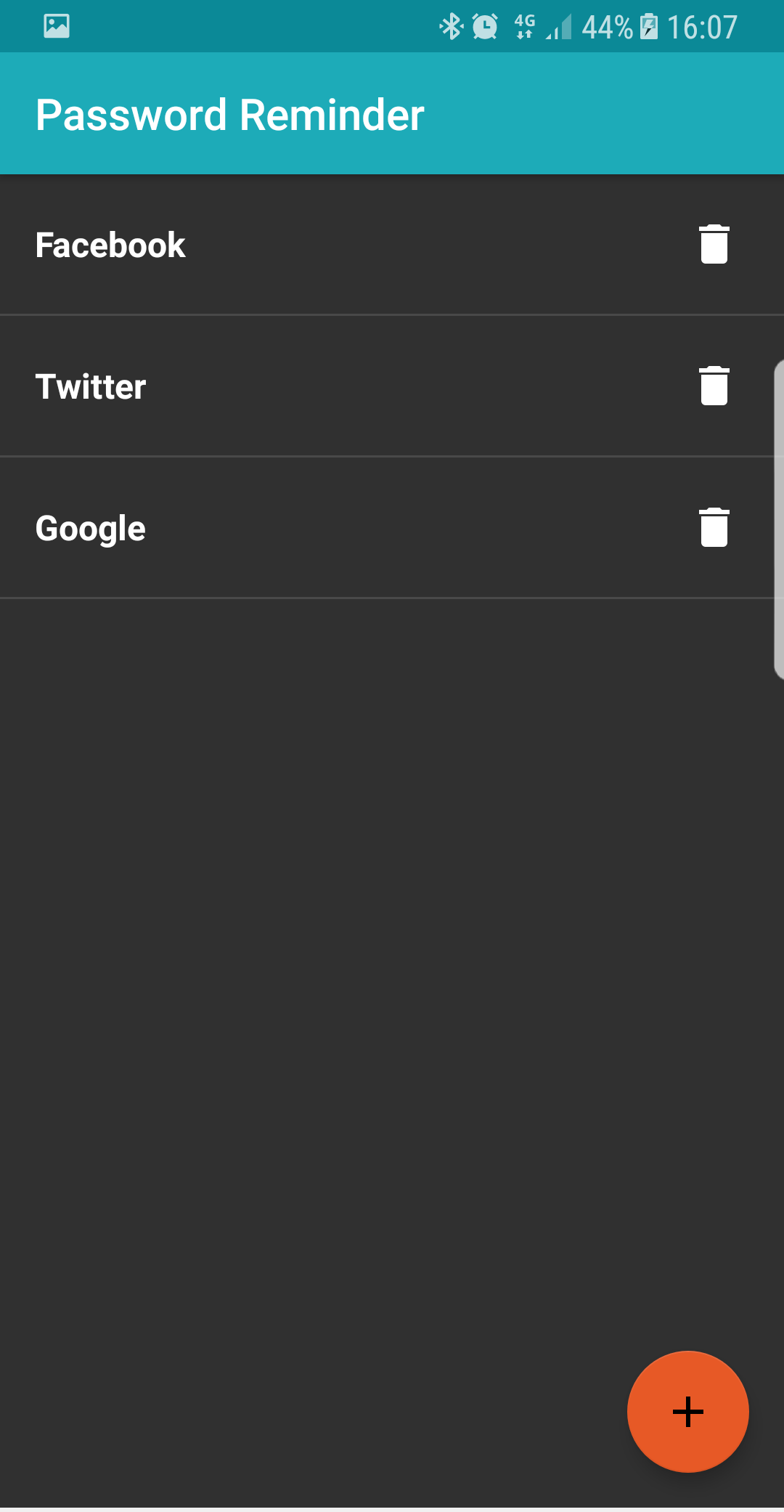Tap the 4G network status bar icon
Screen dimensions: 784x1512
point(524,26)
